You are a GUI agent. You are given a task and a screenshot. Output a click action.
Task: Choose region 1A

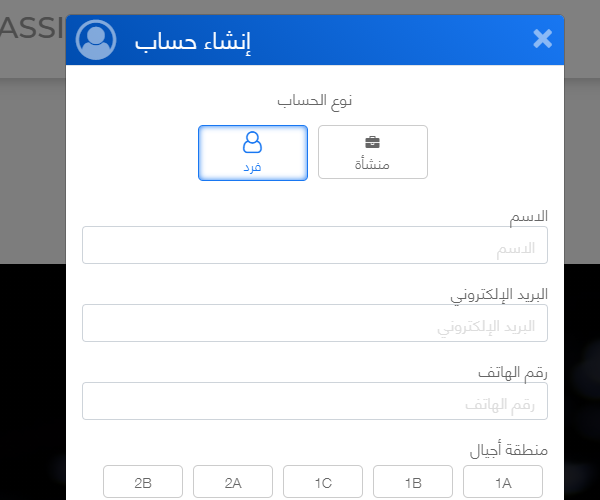click(503, 482)
